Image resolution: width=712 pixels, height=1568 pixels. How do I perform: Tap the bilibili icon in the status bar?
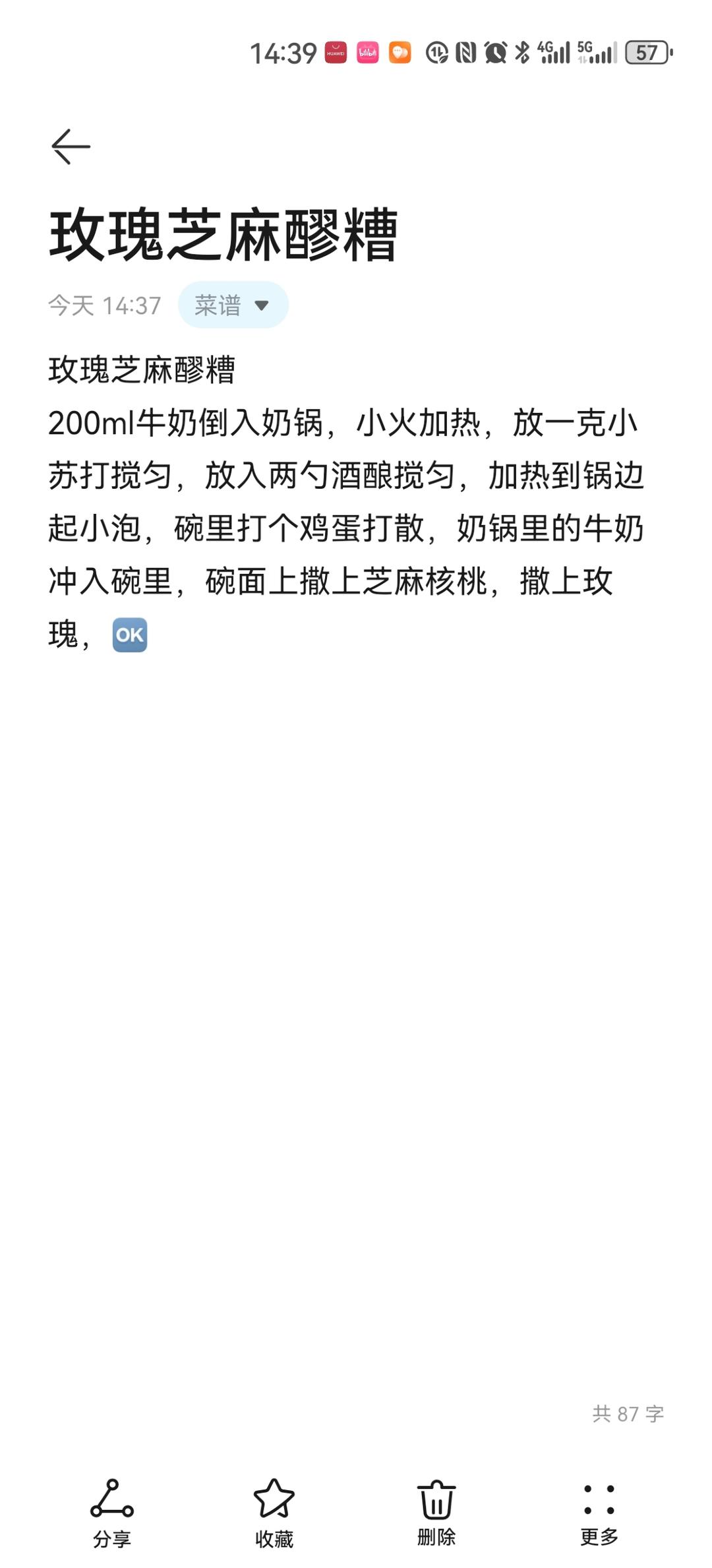(x=369, y=51)
